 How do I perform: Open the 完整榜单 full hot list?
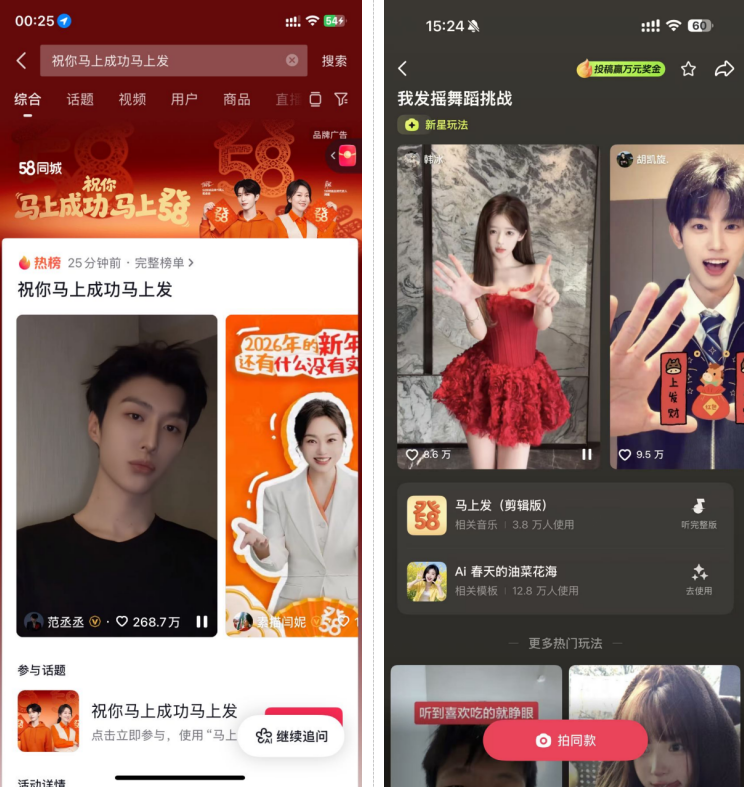[164, 263]
